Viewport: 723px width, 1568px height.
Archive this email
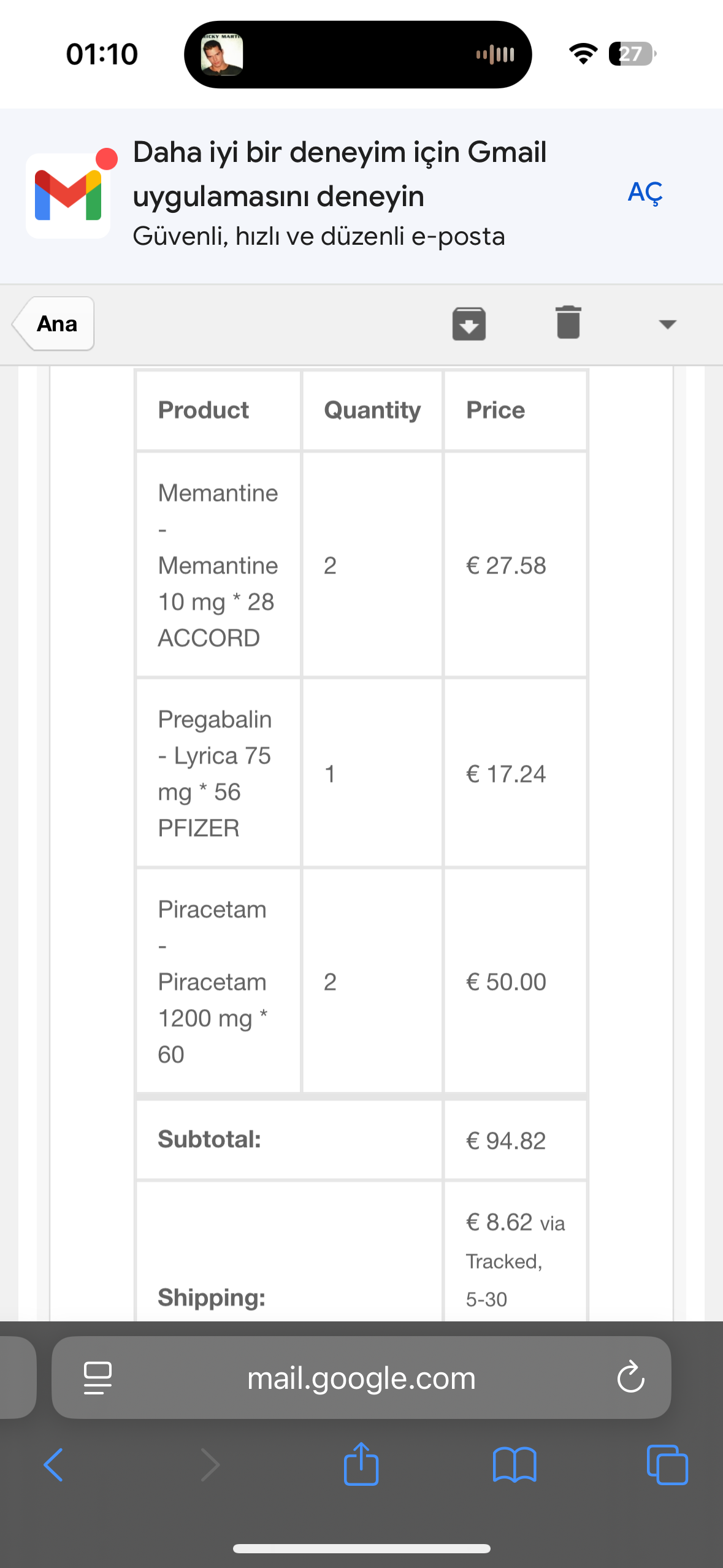469,324
